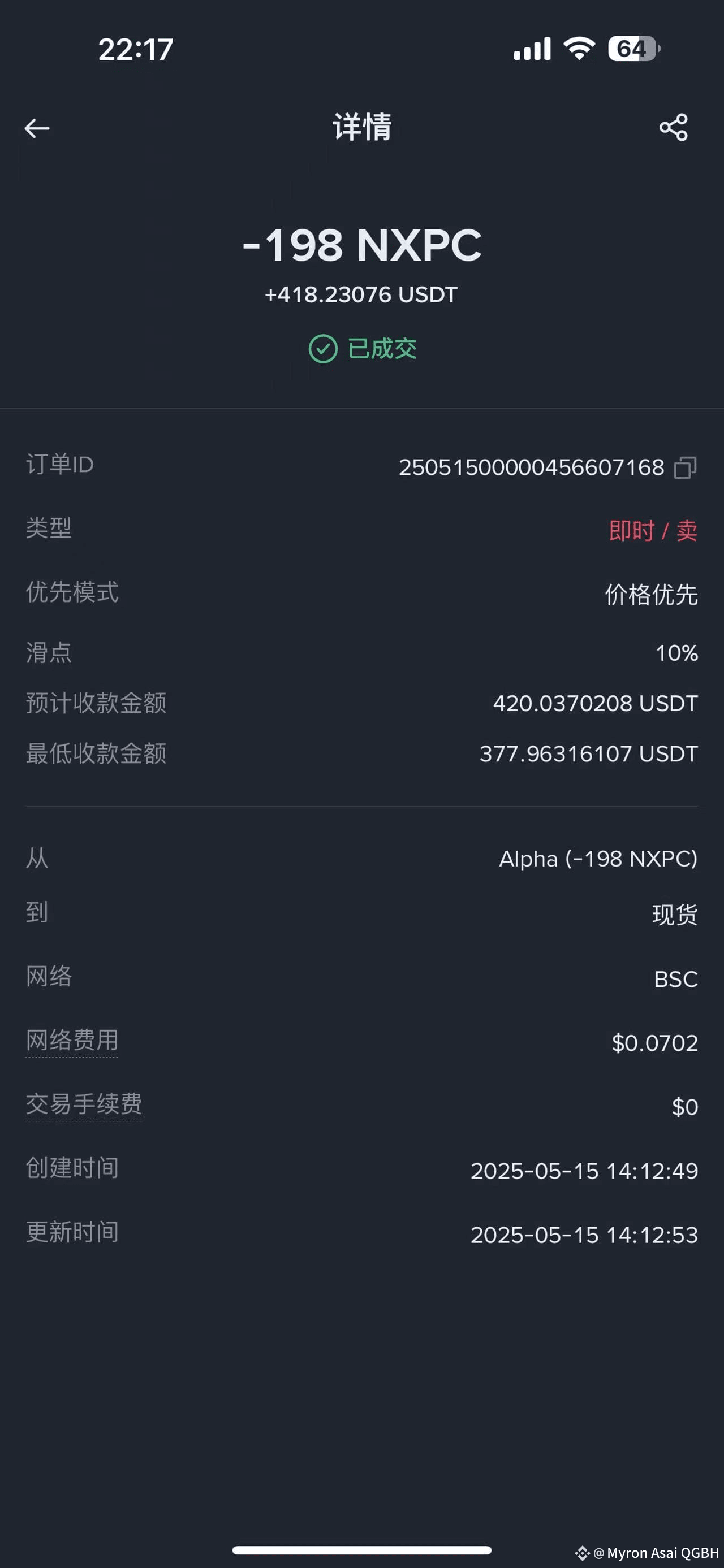The image size is (724, 1568).
Task: Copy the order ID
Action: (685, 467)
